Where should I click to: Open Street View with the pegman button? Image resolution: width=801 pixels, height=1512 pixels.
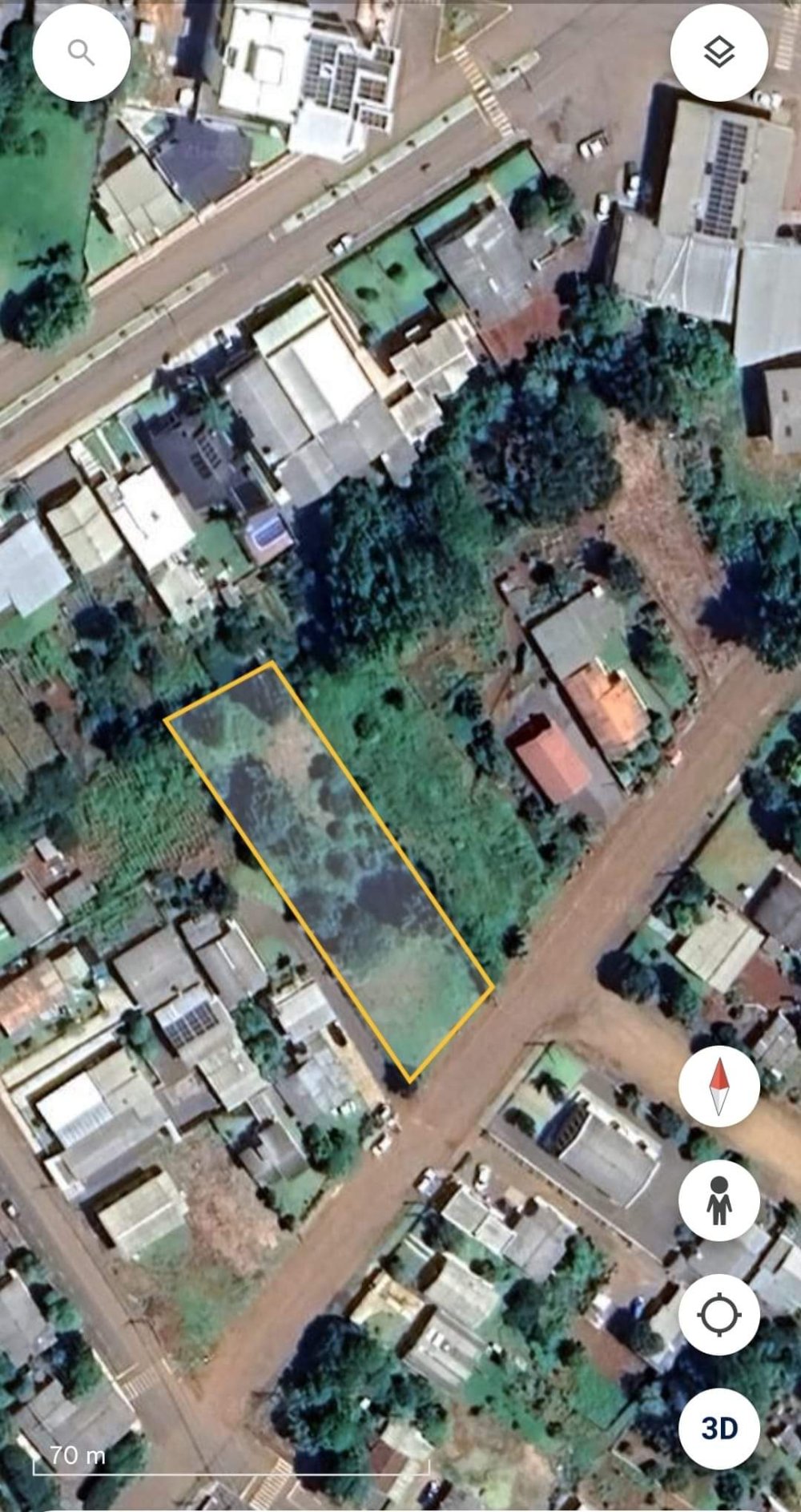(718, 1200)
